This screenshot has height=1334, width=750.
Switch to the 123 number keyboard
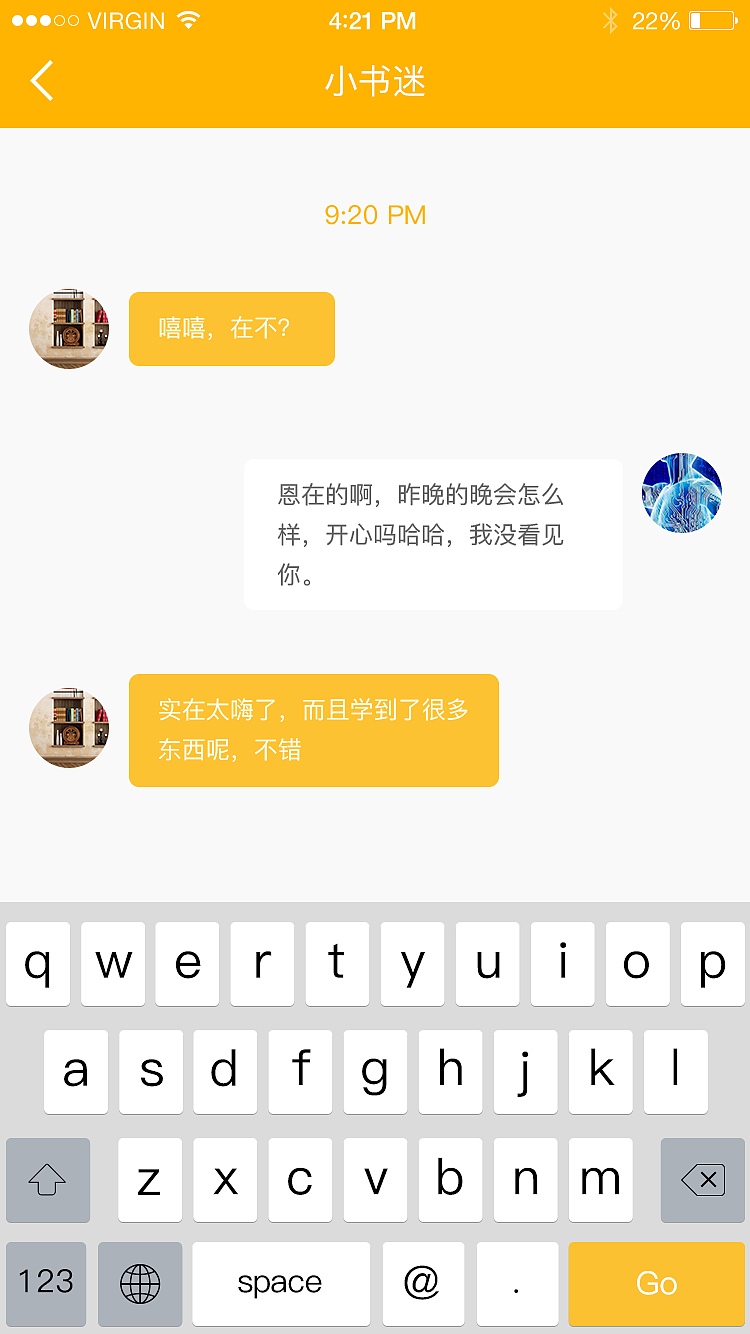click(45, 1283)
